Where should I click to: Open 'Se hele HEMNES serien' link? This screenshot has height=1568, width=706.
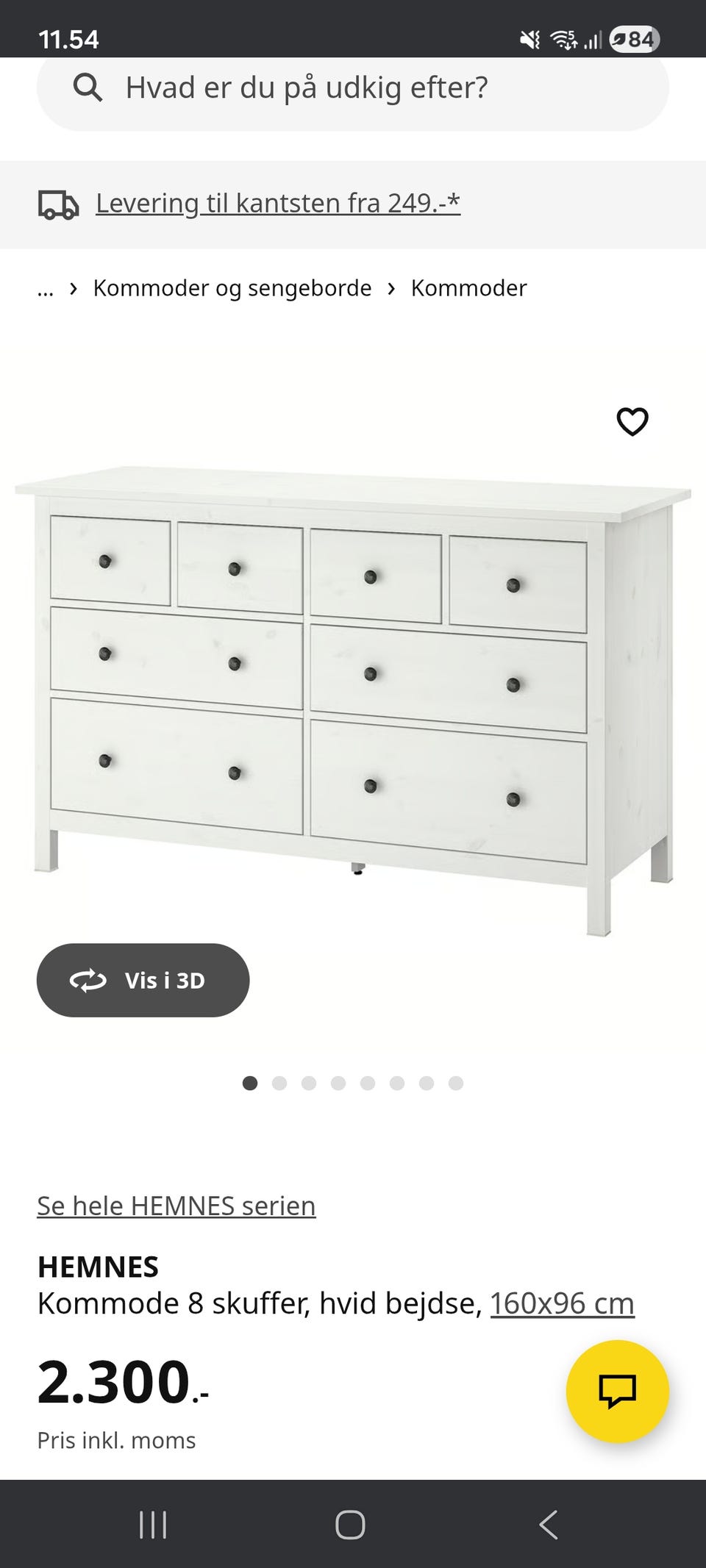tap(176, 1206)
